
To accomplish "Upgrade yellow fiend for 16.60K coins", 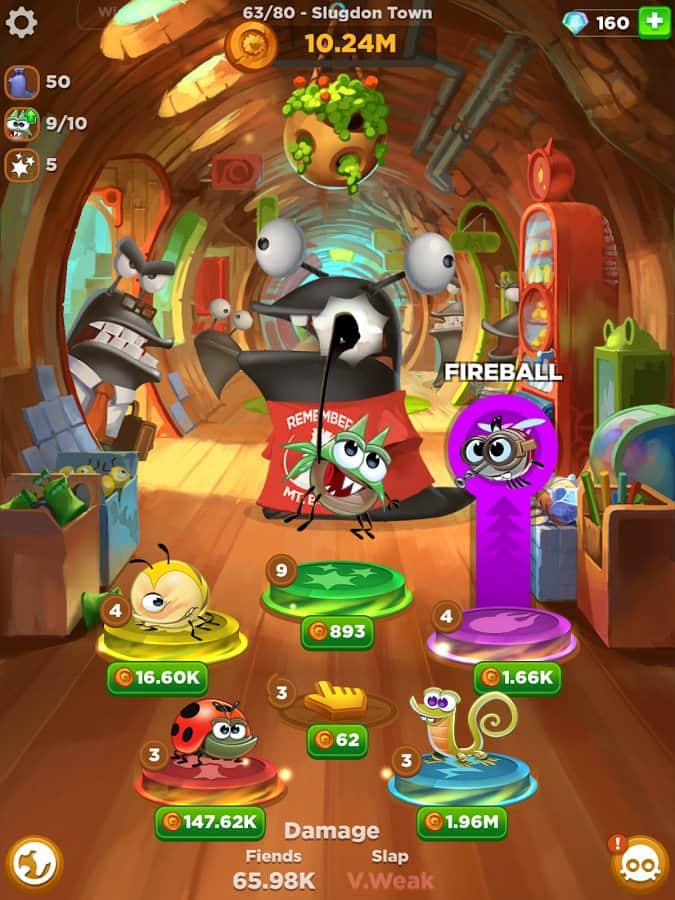I will 157,678.
